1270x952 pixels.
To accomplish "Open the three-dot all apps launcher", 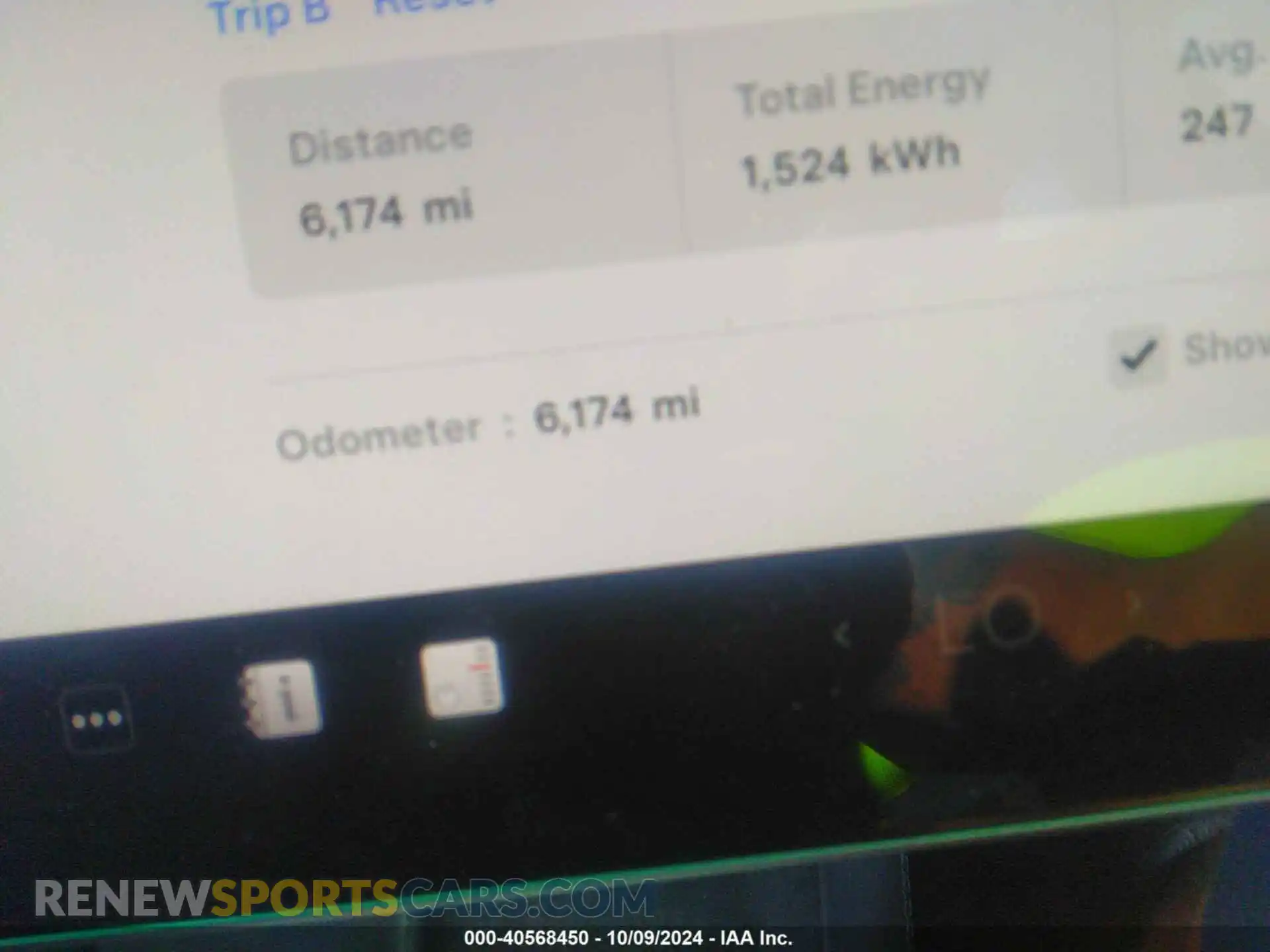I will coord(97,720).
